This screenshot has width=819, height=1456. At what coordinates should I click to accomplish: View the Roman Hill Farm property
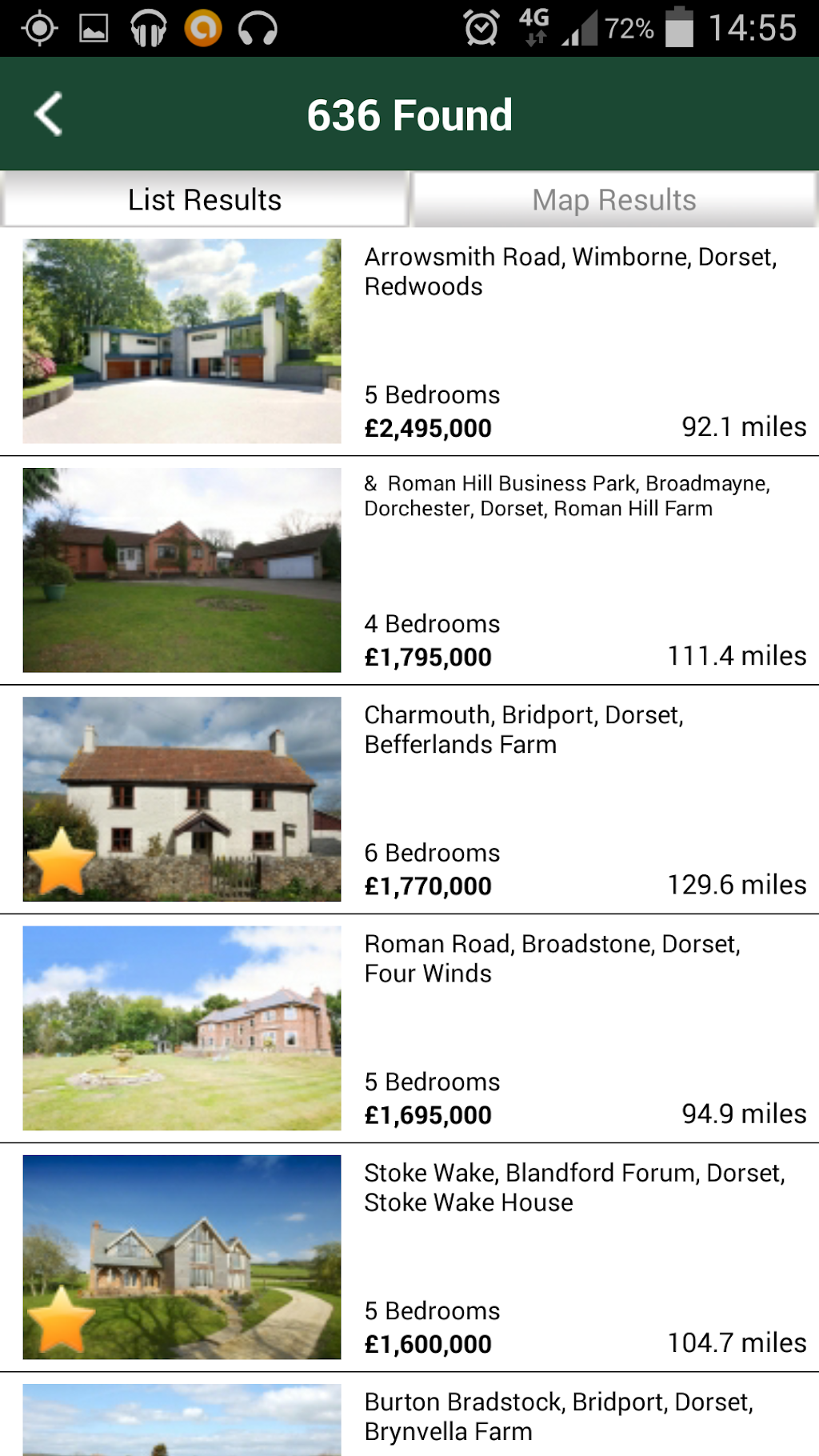[x=566, y=496]
